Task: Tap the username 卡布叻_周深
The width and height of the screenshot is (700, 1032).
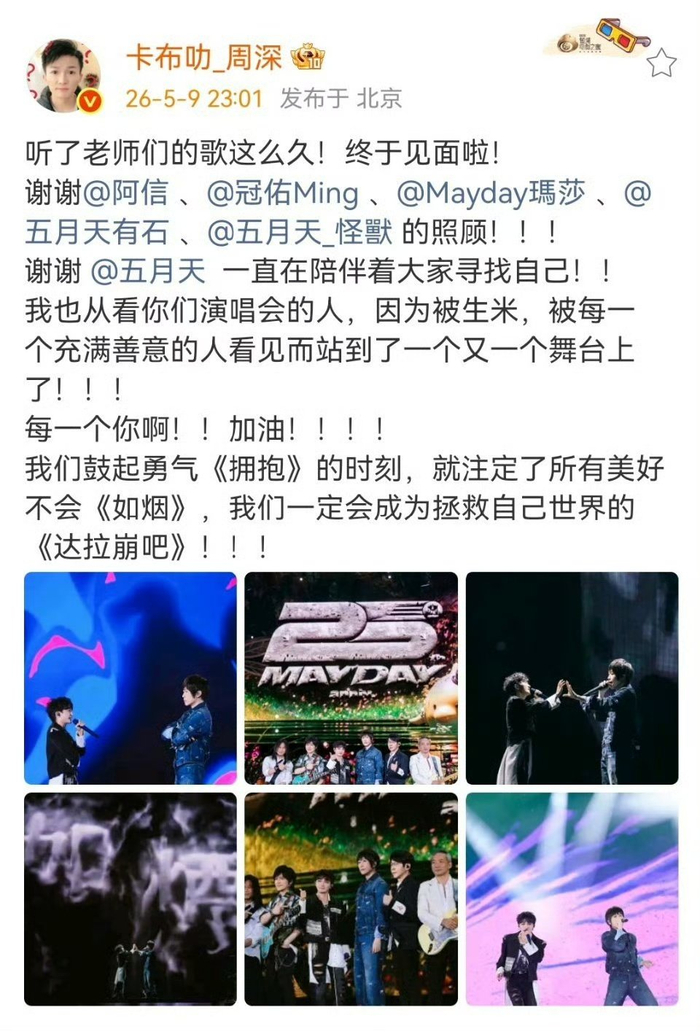Action: pos(204,57)
